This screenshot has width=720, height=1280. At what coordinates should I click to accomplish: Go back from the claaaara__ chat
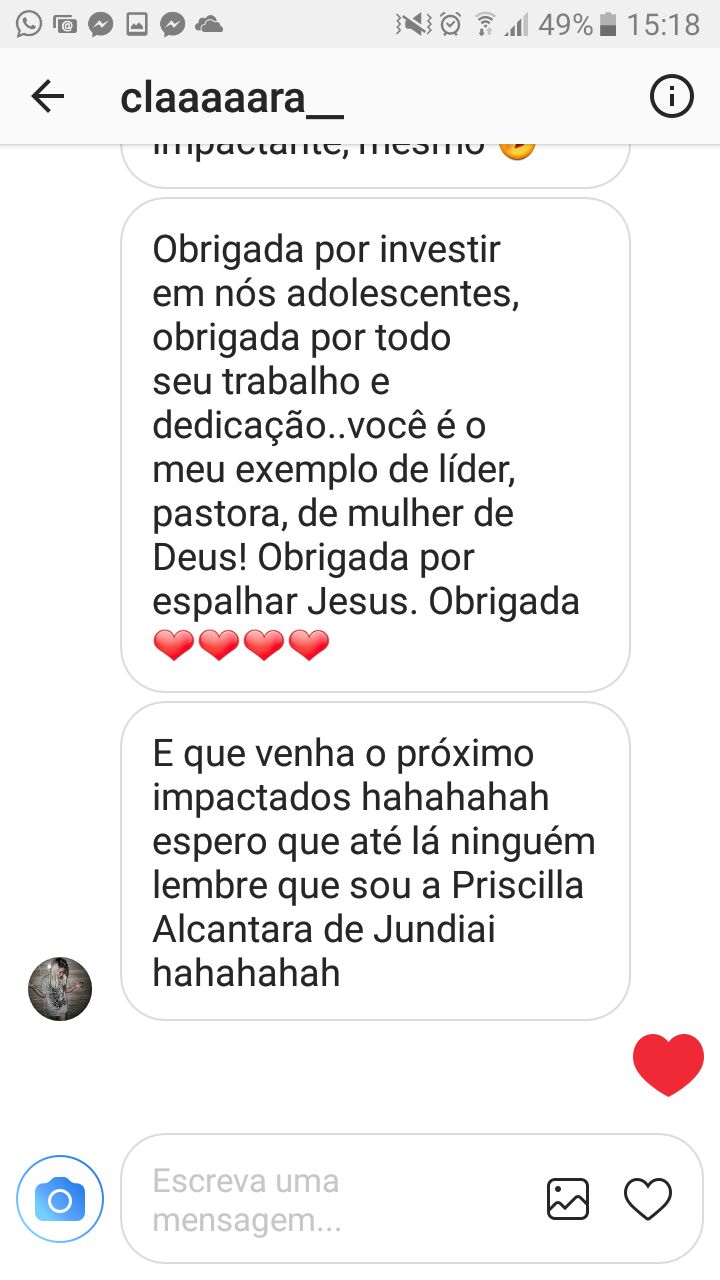(47, 97)
